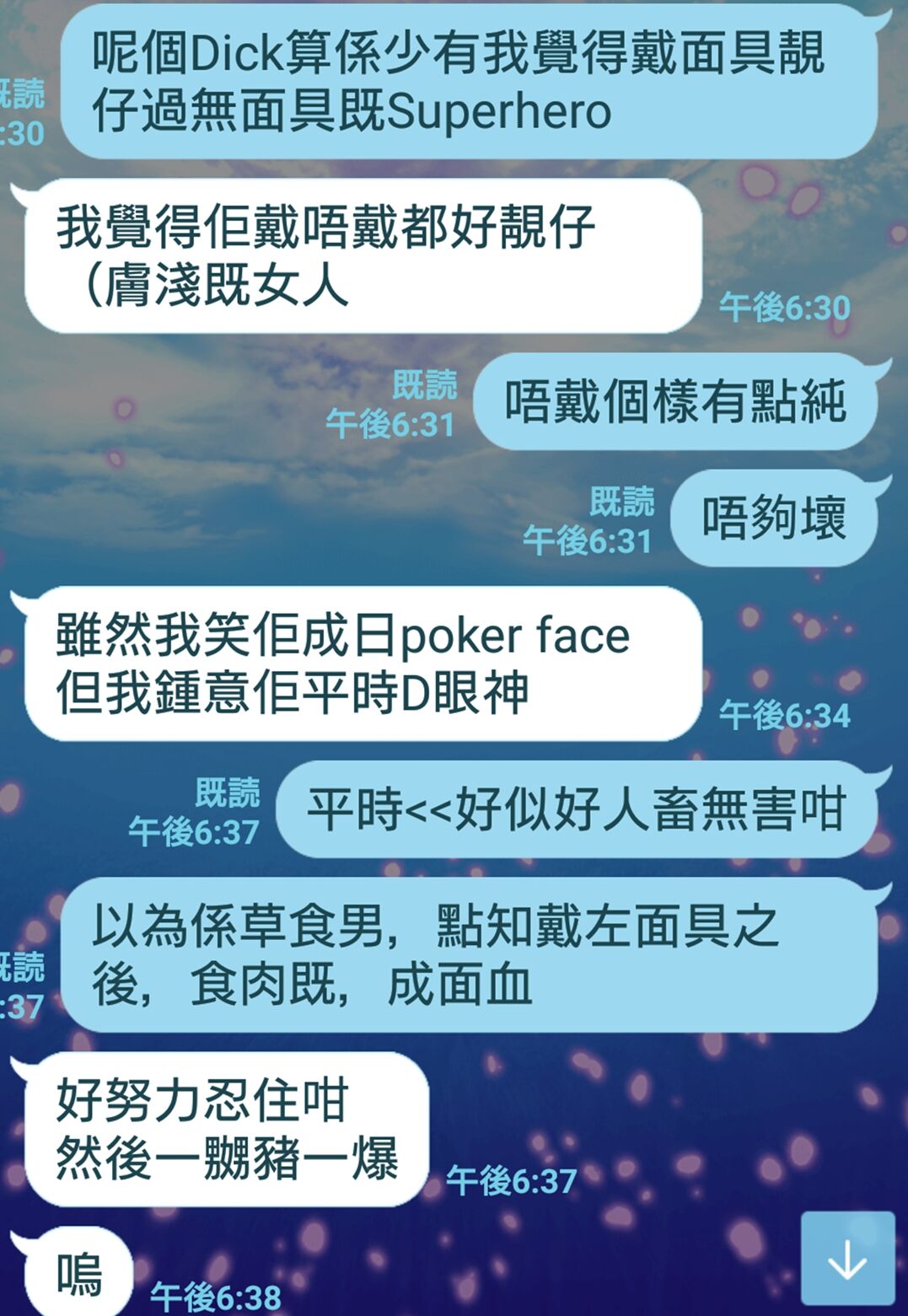Jump to the latest messages with down arrow
The height and width of the screenshot is (1316, 908).
coord(846,1258)
